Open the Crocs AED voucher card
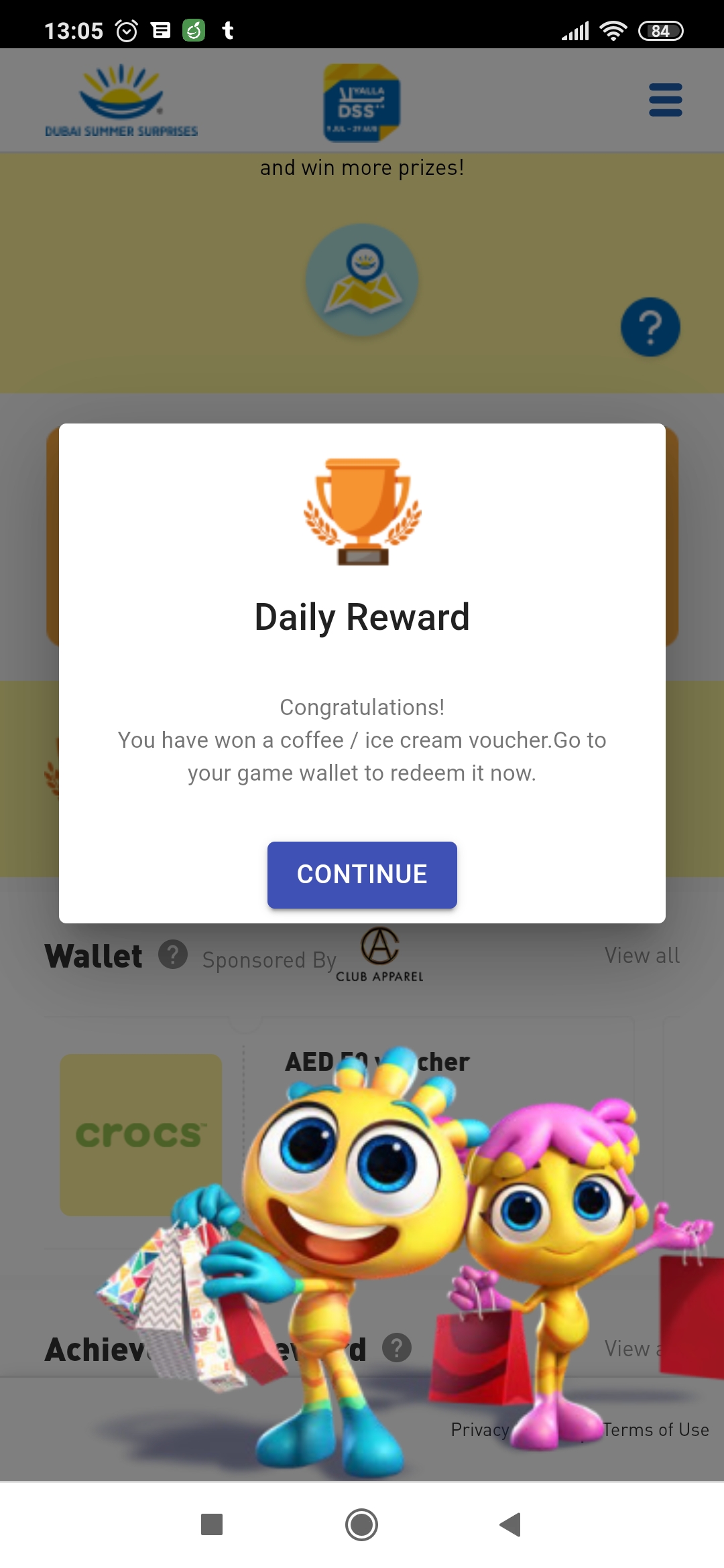The width and height of the screenshot is (724, 1568). click(x=141, y=1134)
